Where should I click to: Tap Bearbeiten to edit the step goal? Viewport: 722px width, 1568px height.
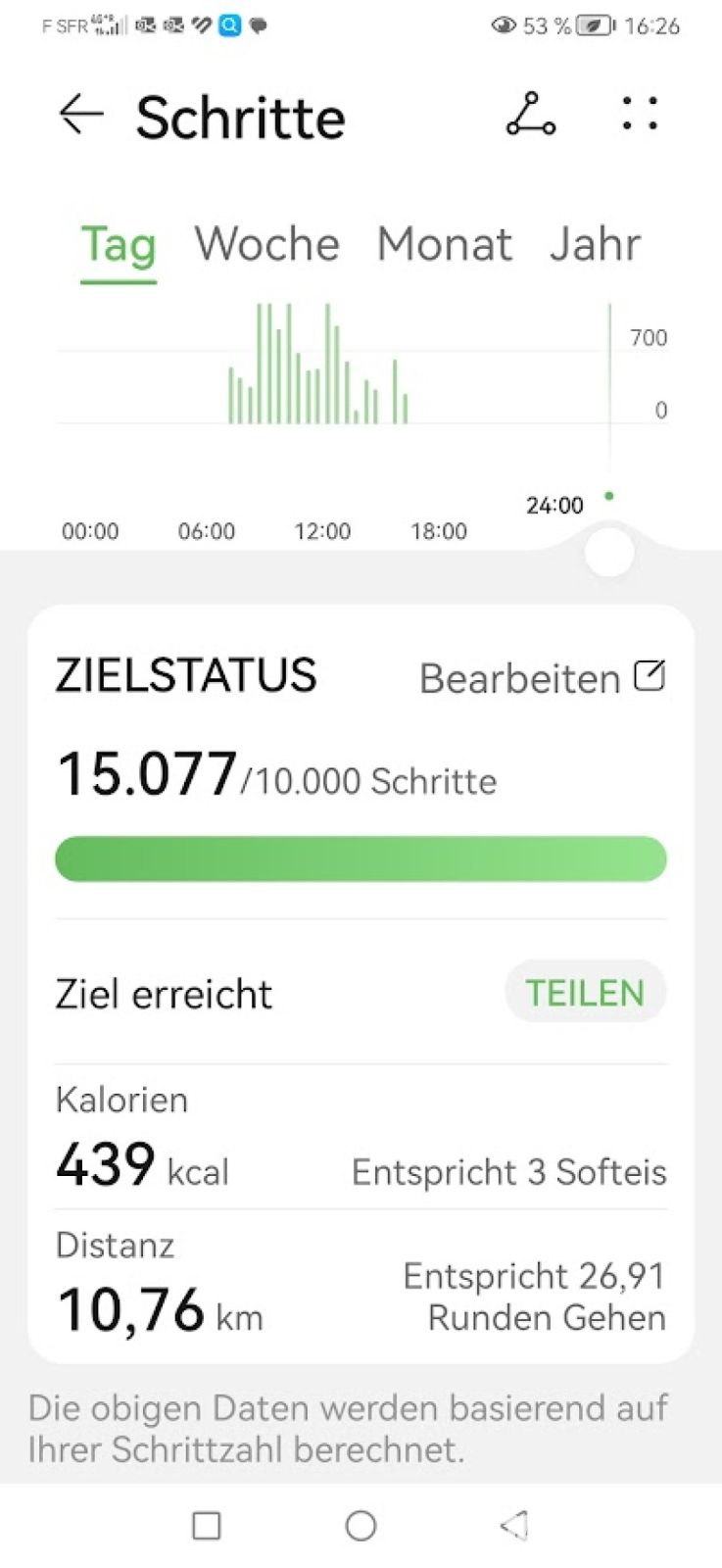[542, 677]
